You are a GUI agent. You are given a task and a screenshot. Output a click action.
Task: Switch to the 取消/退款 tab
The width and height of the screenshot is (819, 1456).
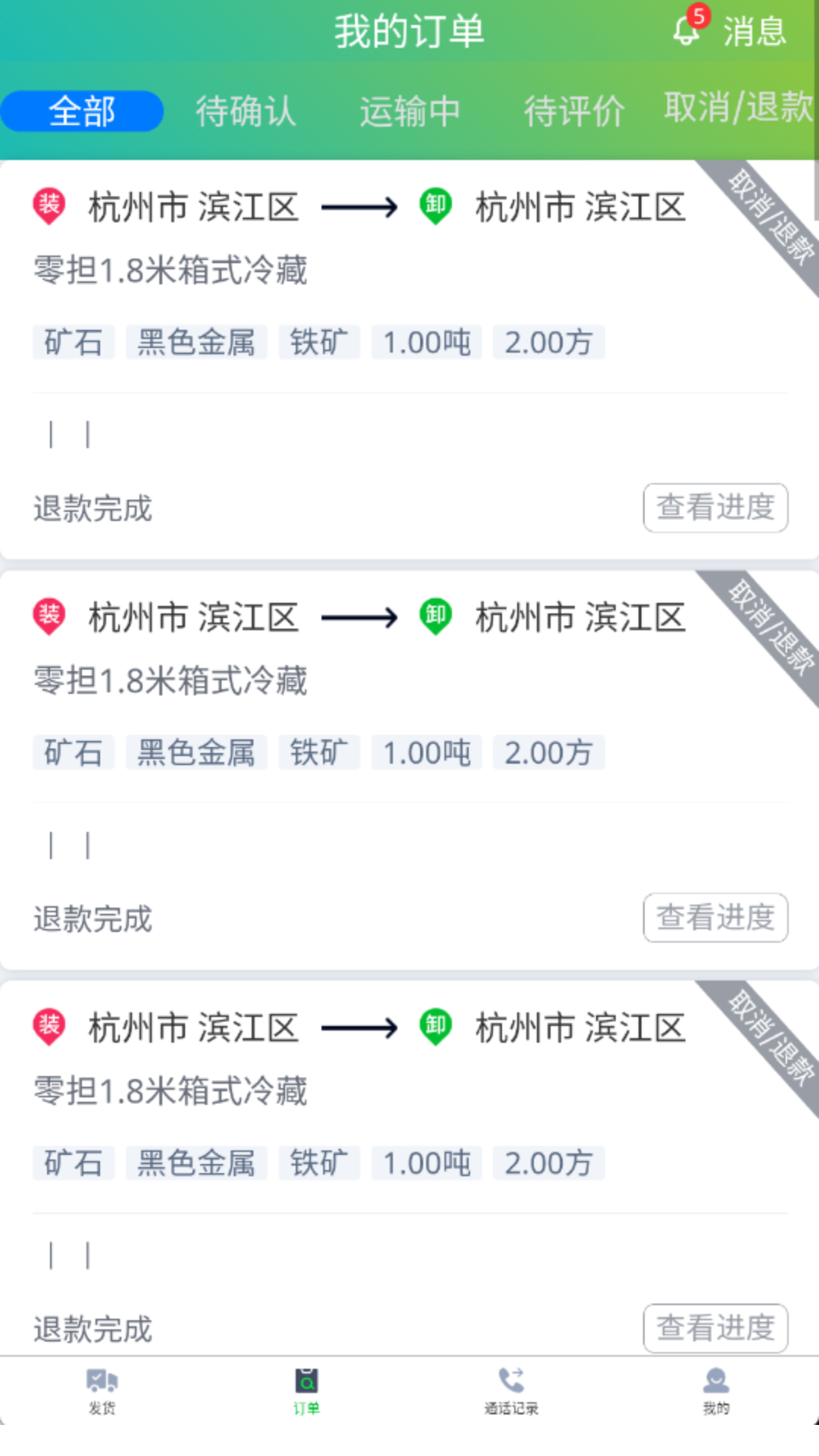pos(738,108)
